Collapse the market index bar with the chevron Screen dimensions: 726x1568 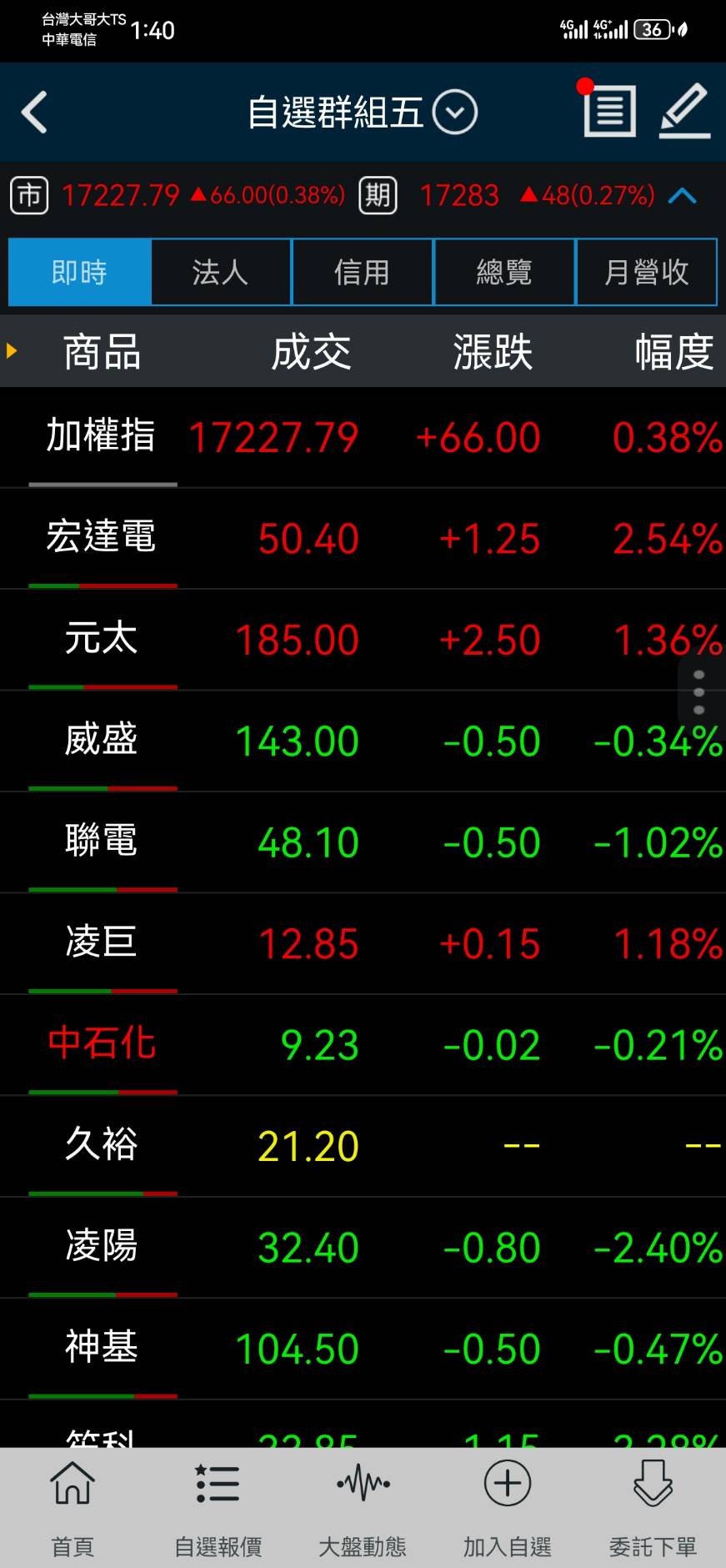point(682,196)
